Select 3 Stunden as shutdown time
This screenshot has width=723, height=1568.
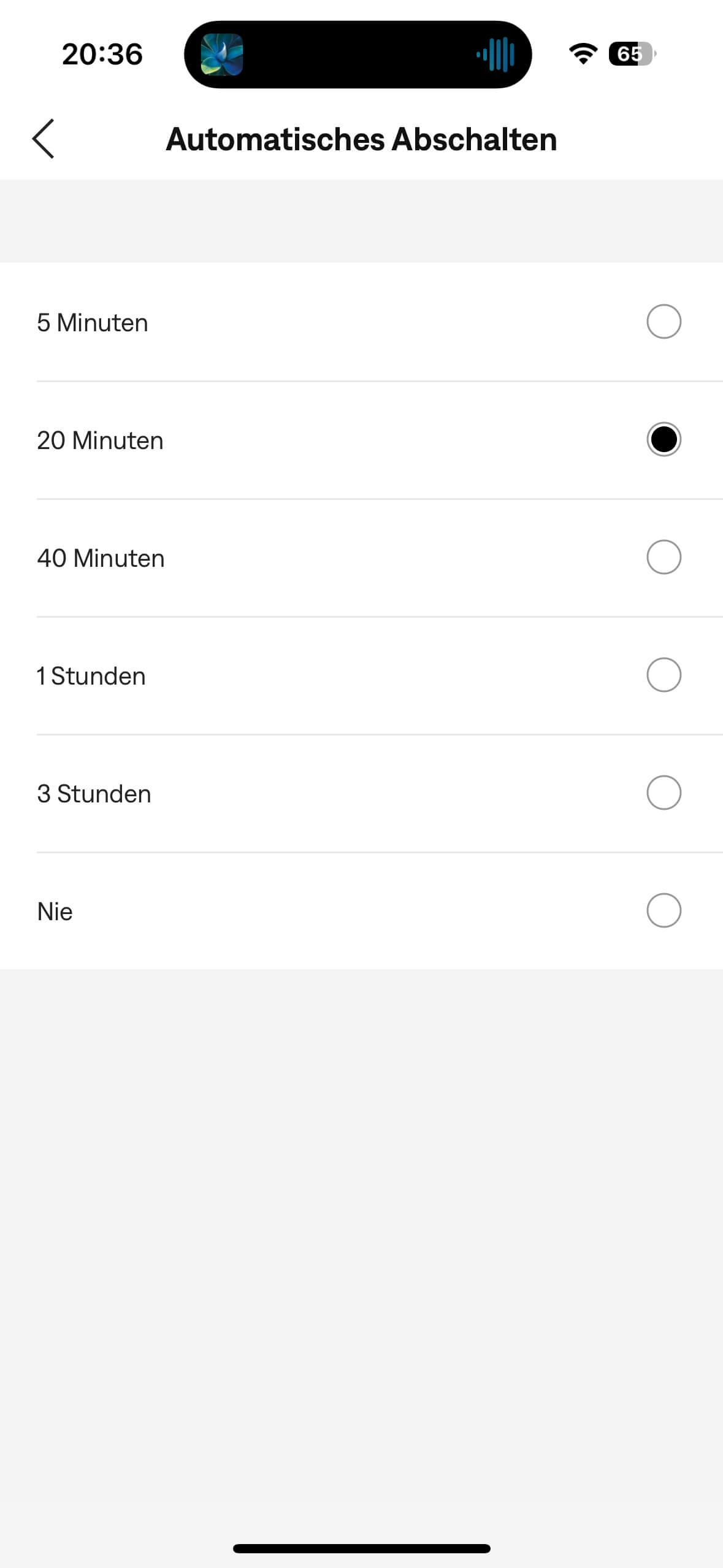(664, 793)
